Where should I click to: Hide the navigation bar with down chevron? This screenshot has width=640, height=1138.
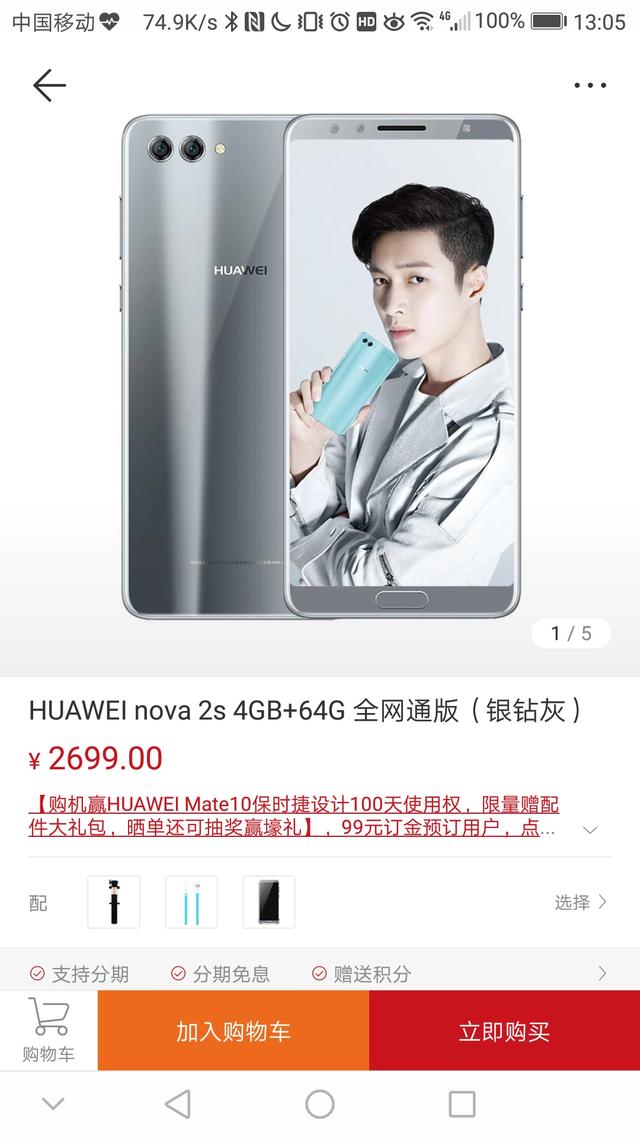point(53,1104)
